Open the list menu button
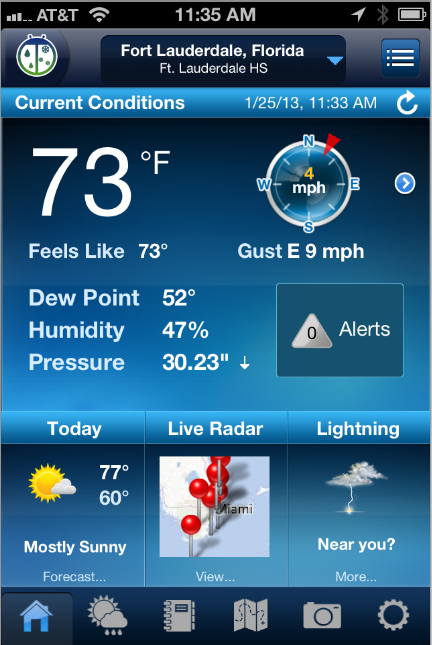This screenshot has width=432, height=645. pos(400,58)
